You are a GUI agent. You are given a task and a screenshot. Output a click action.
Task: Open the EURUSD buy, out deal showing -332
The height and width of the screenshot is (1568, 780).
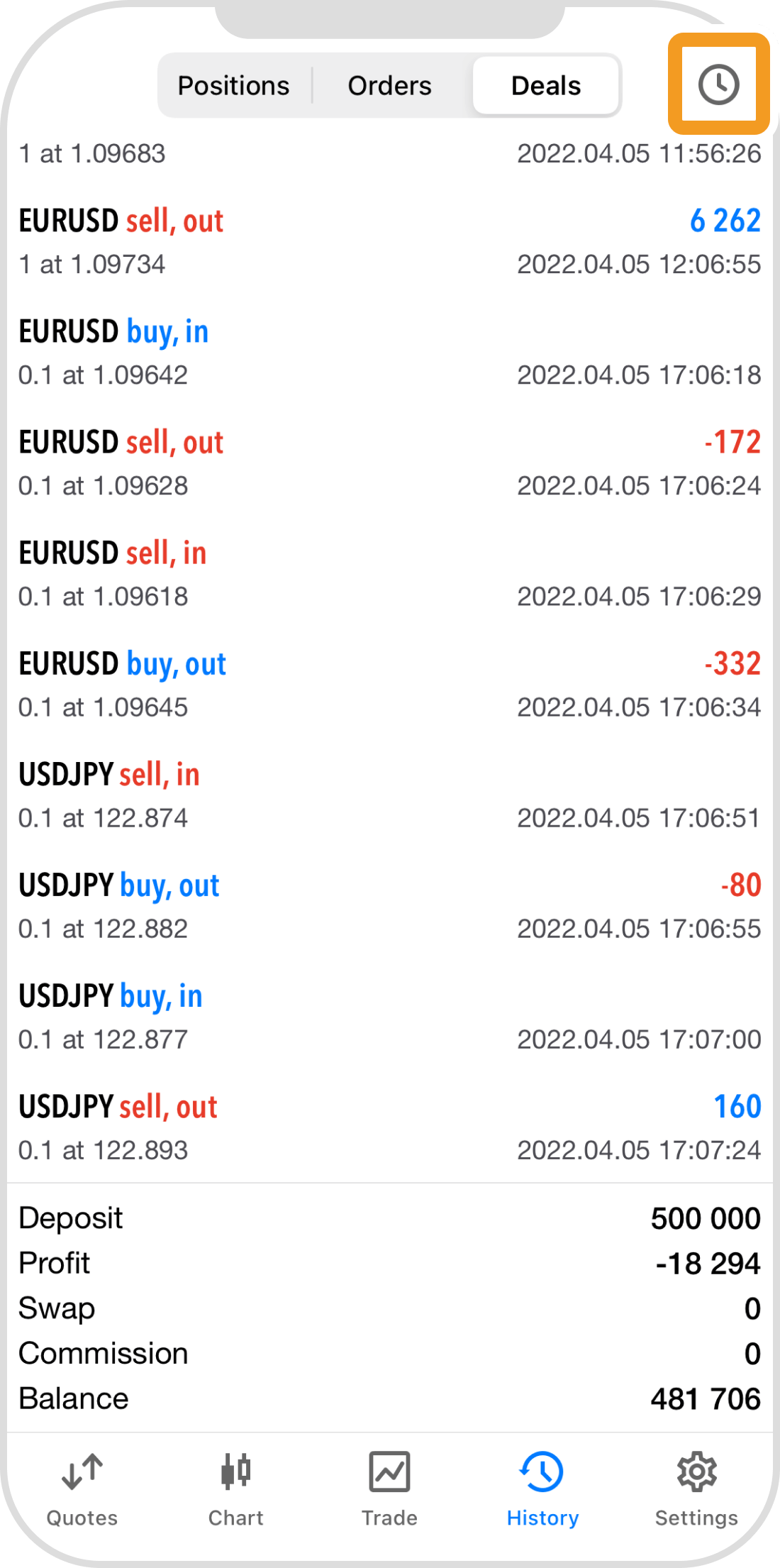[389, 685]
